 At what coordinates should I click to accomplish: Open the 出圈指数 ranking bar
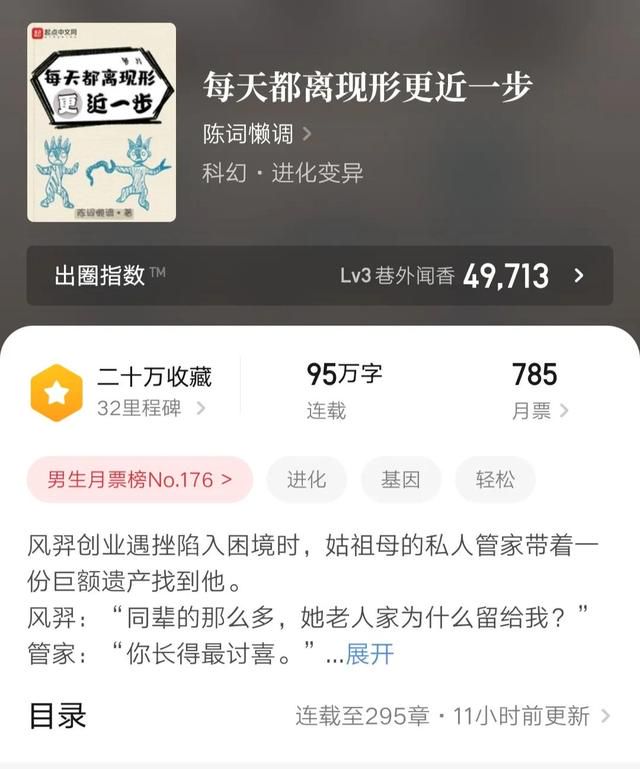point(319,276)
